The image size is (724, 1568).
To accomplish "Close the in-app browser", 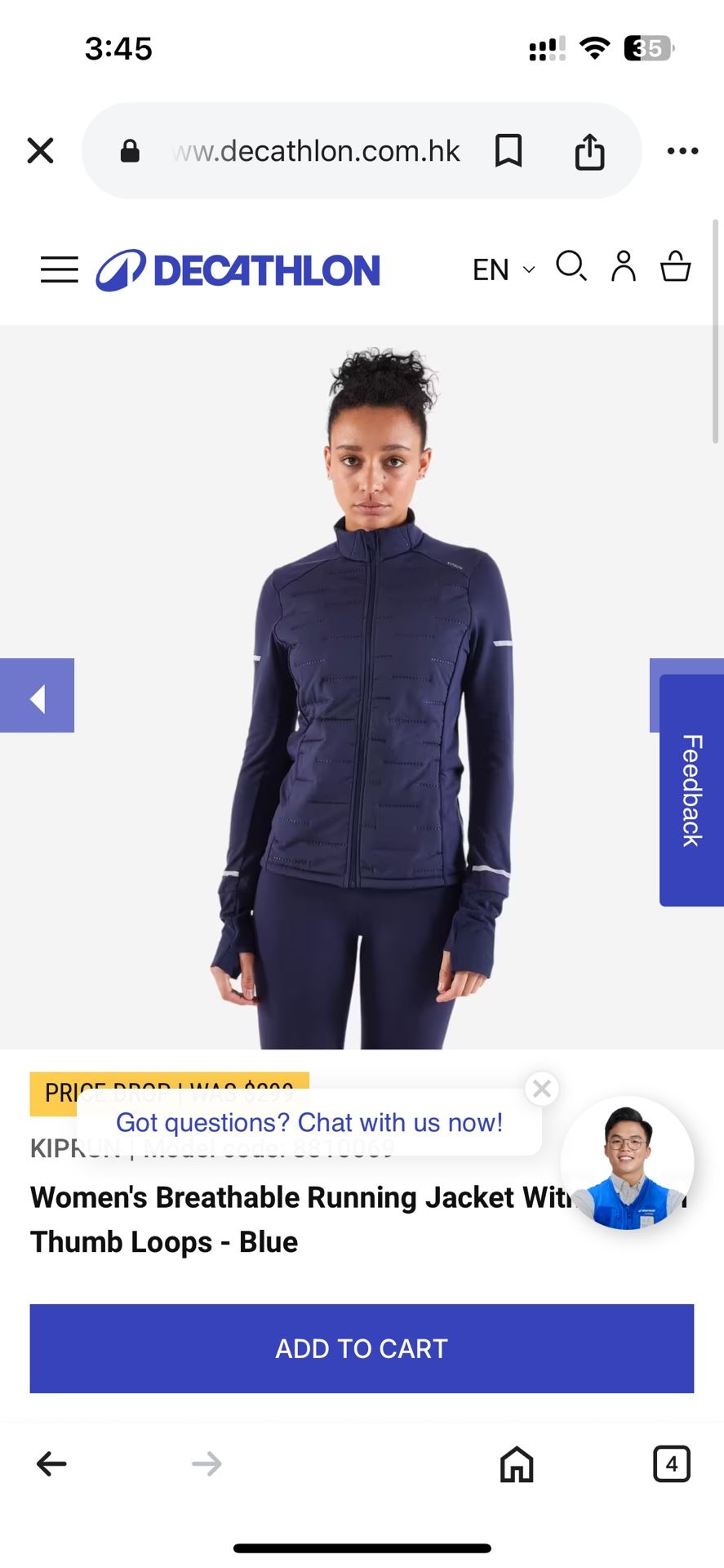I will click(x=40, y=151).
